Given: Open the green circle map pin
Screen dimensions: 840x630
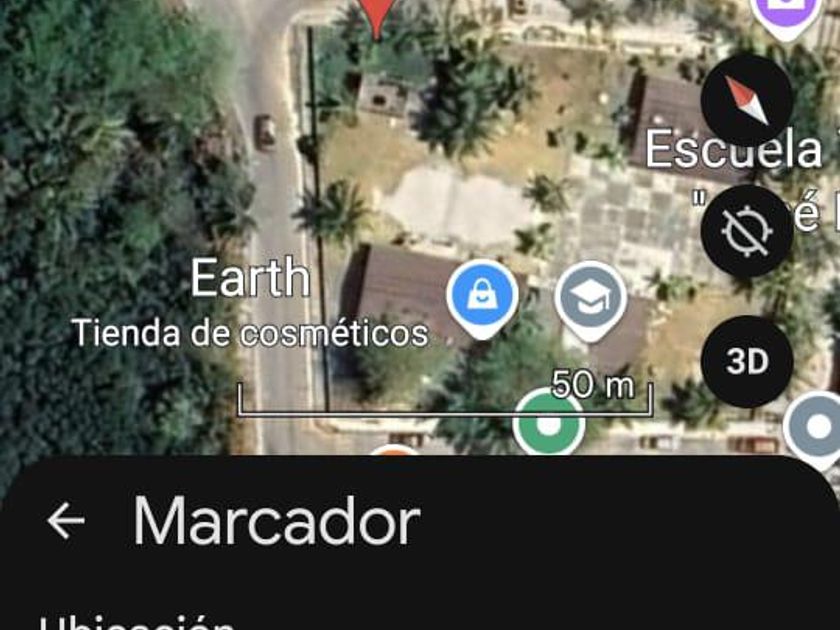Looking at the screenshot, I should click(x=548, y=424).
